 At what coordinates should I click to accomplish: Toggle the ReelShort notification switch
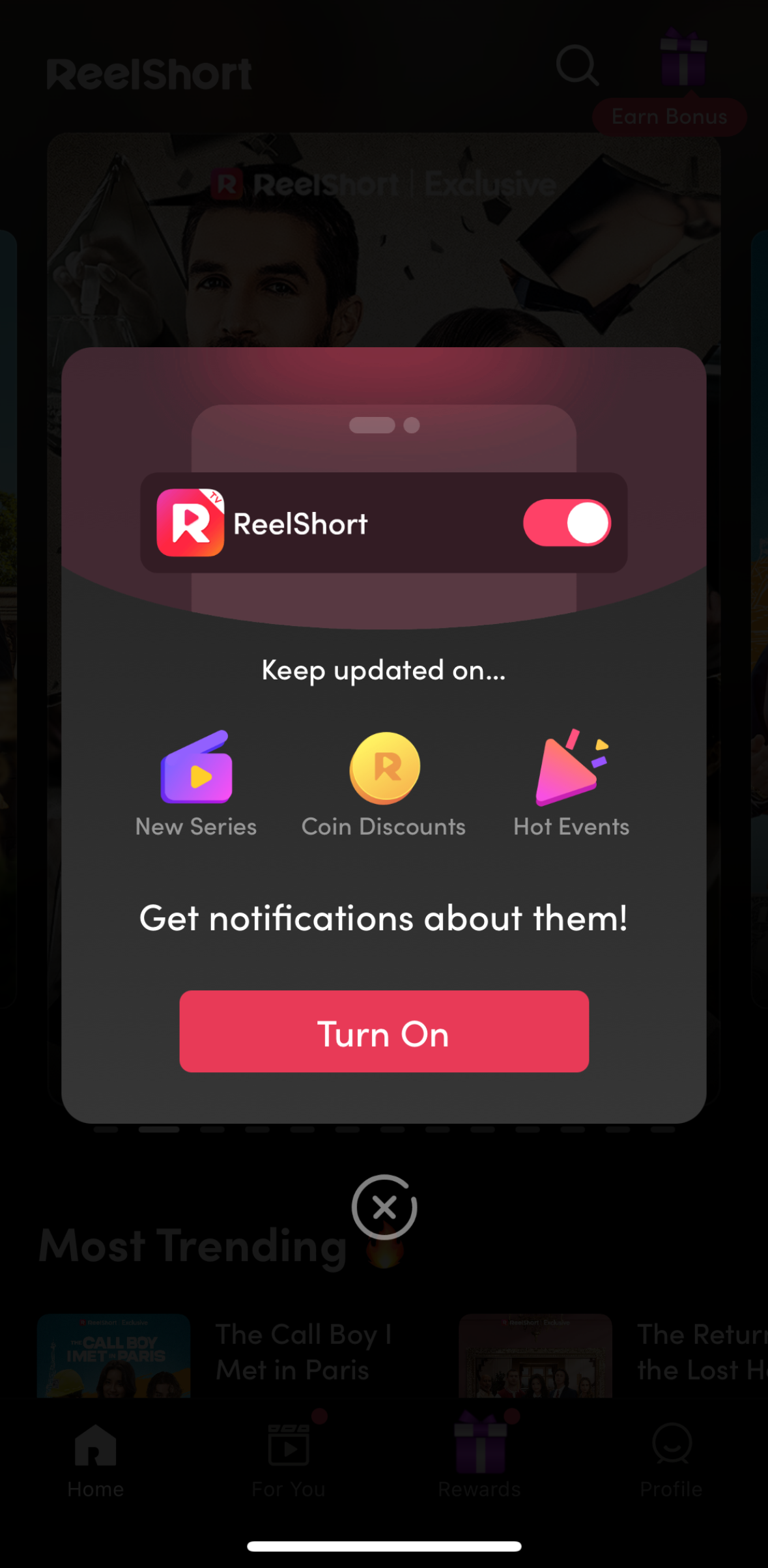pos(567,522)
